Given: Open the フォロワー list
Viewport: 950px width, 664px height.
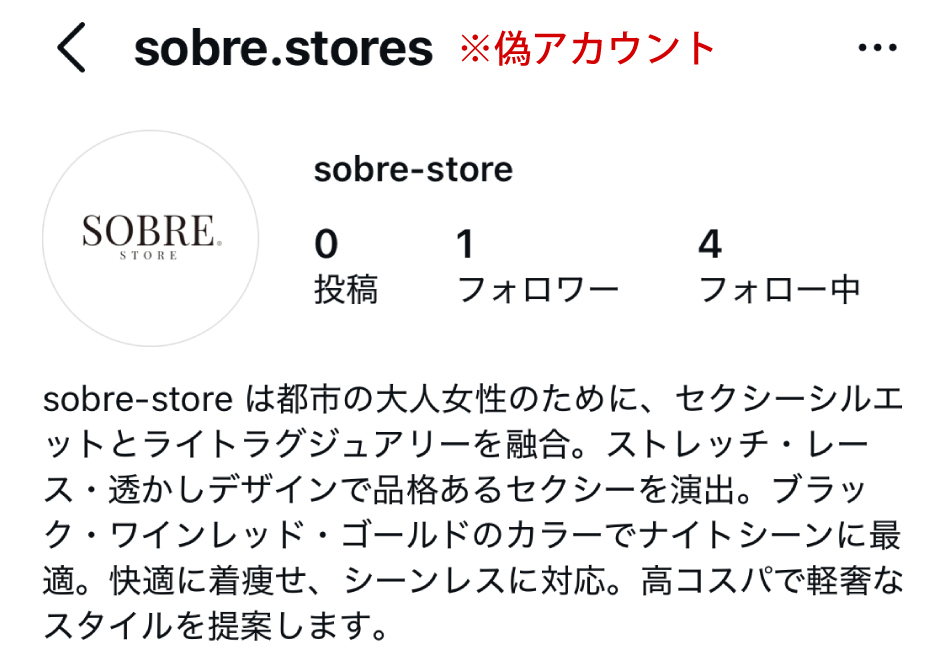Looking at the screenshot, I should pyautogui.click(x=537, y=267).
